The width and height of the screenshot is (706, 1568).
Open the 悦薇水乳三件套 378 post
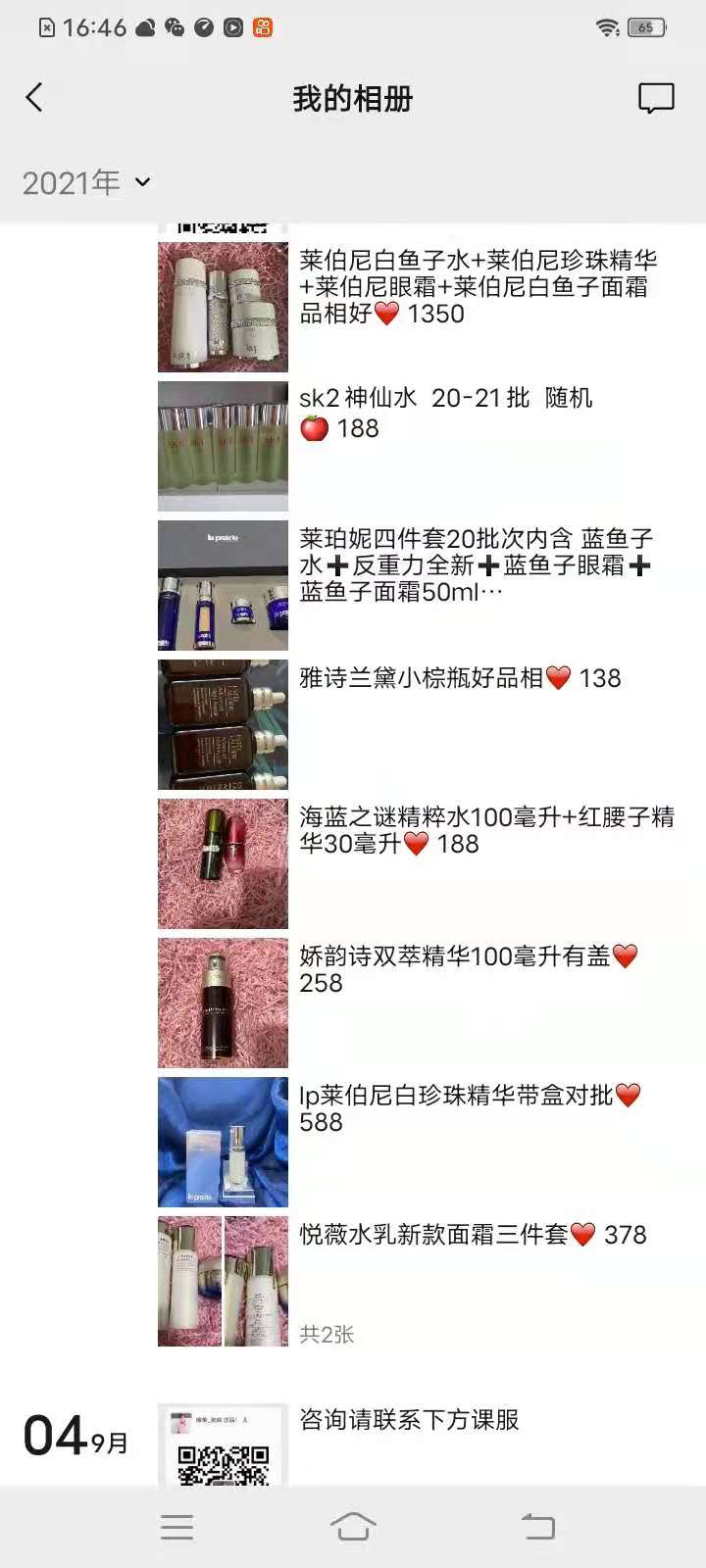click(473, 1235)
